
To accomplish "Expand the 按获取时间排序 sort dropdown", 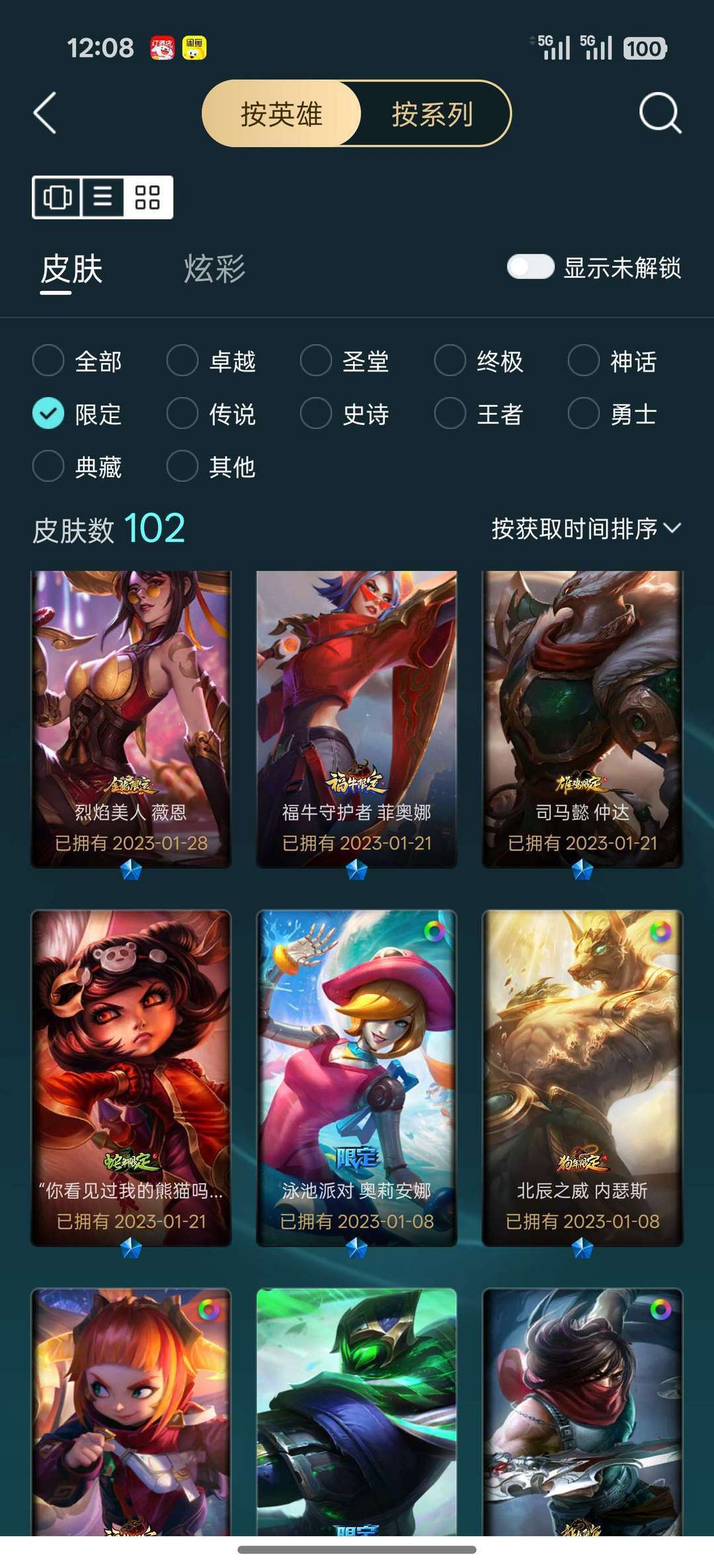I will click(586, 529).
